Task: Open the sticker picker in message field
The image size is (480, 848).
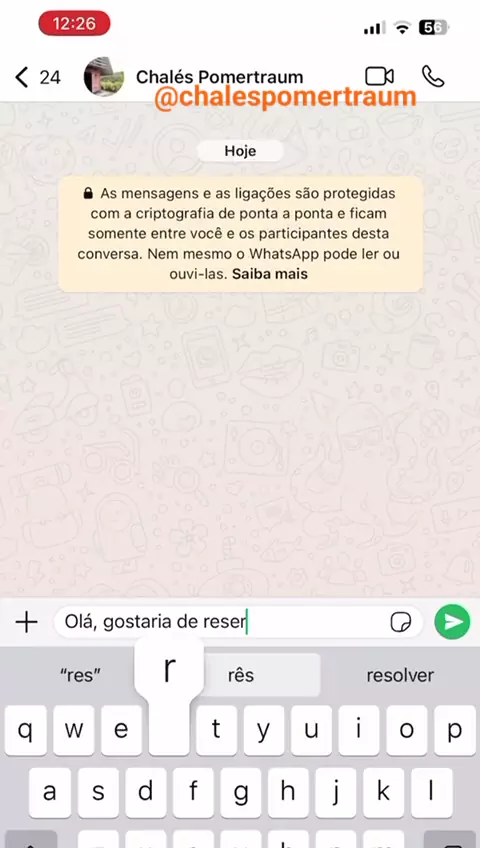Action: coord(401,622)
